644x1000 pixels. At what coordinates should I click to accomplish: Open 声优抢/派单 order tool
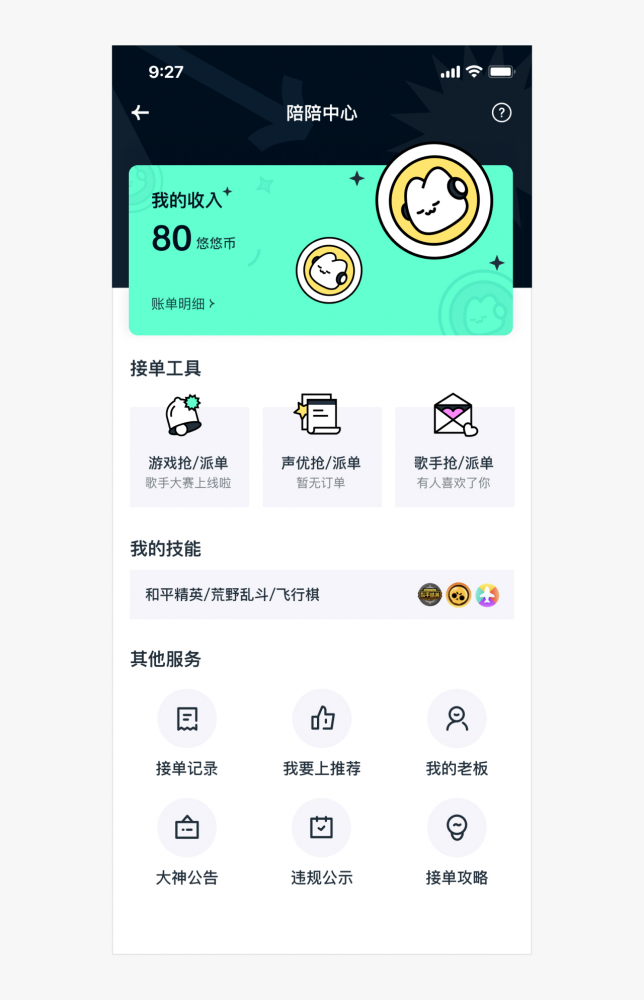pos(321,456)
